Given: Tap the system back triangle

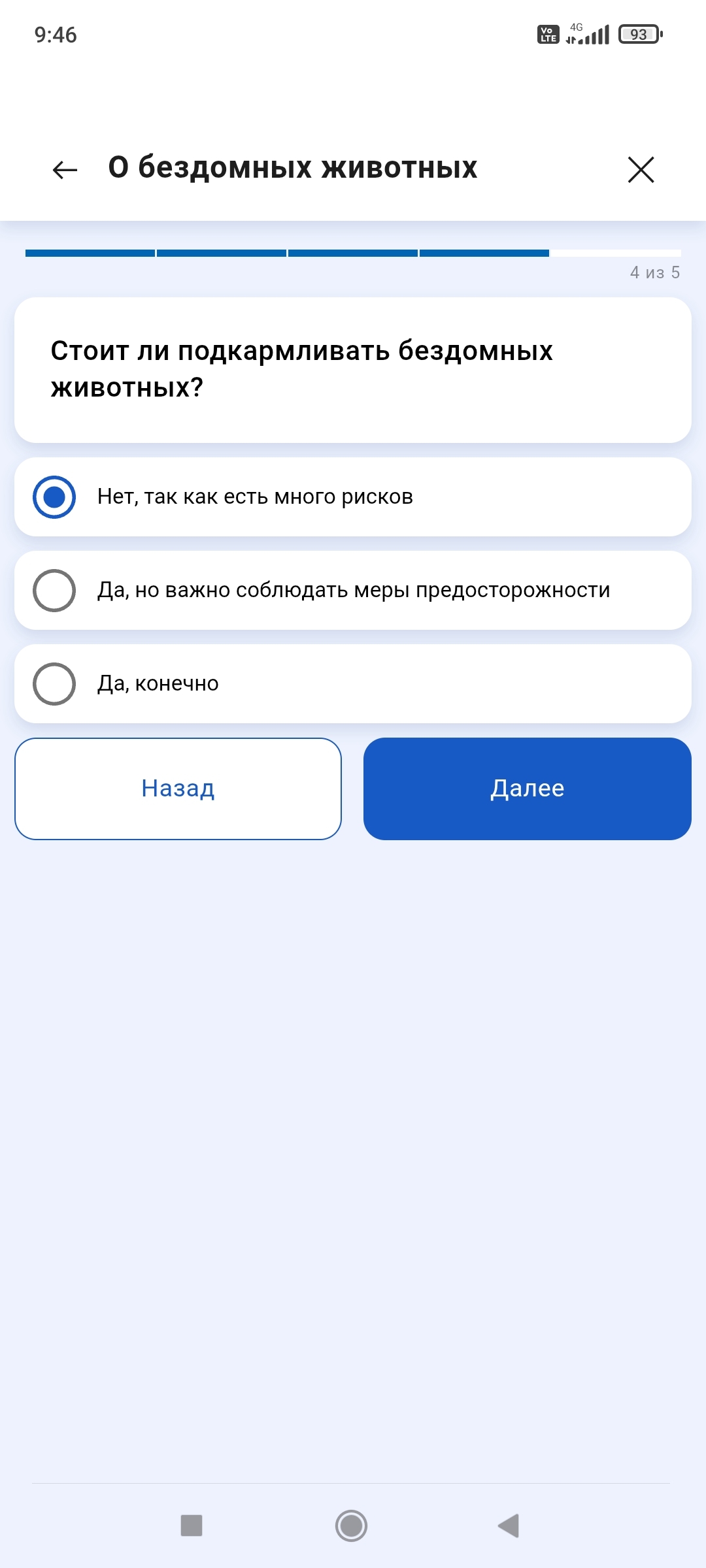Looking at the screenshot, I should (509, 1526).
